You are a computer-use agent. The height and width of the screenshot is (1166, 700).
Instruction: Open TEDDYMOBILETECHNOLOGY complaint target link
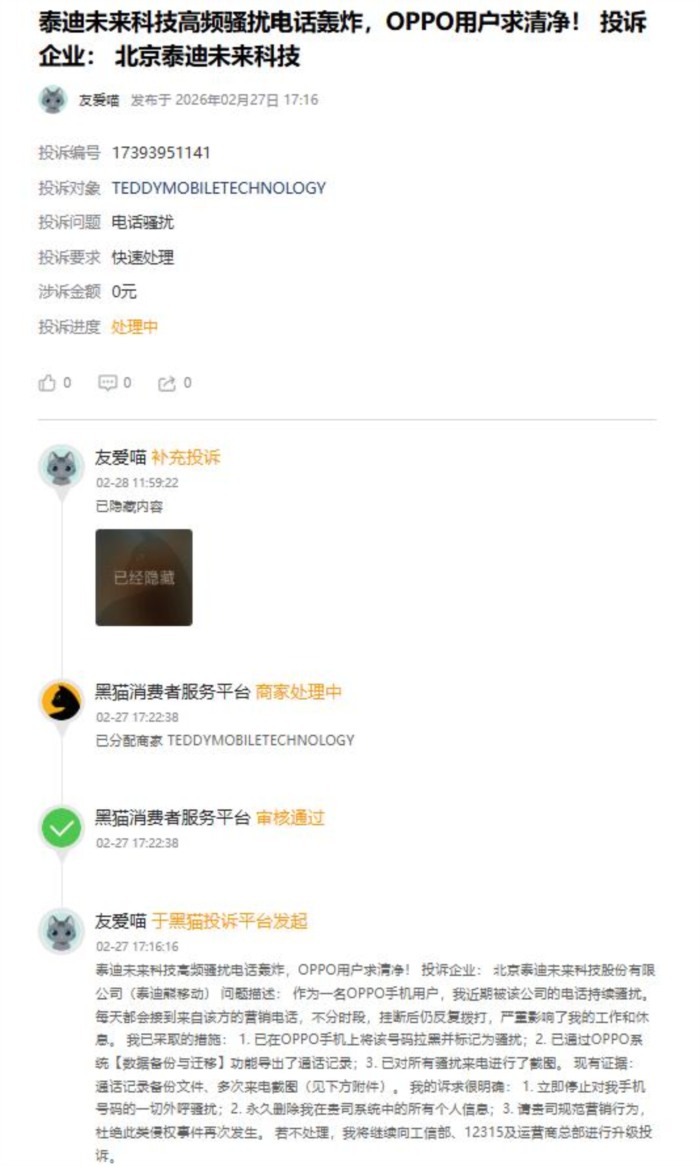pyautogui.click(x=218, y=187)
